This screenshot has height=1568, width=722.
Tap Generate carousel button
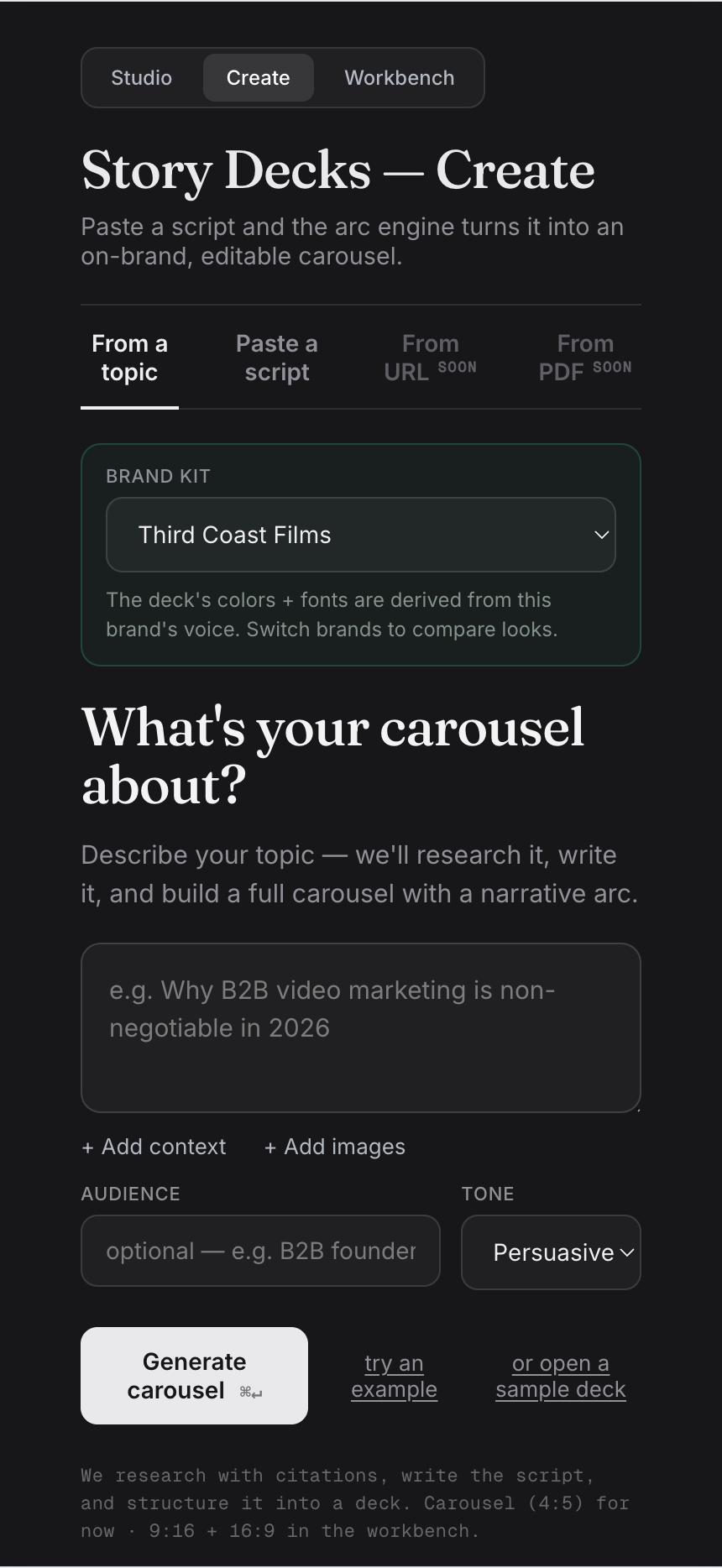coord(194,1376)
